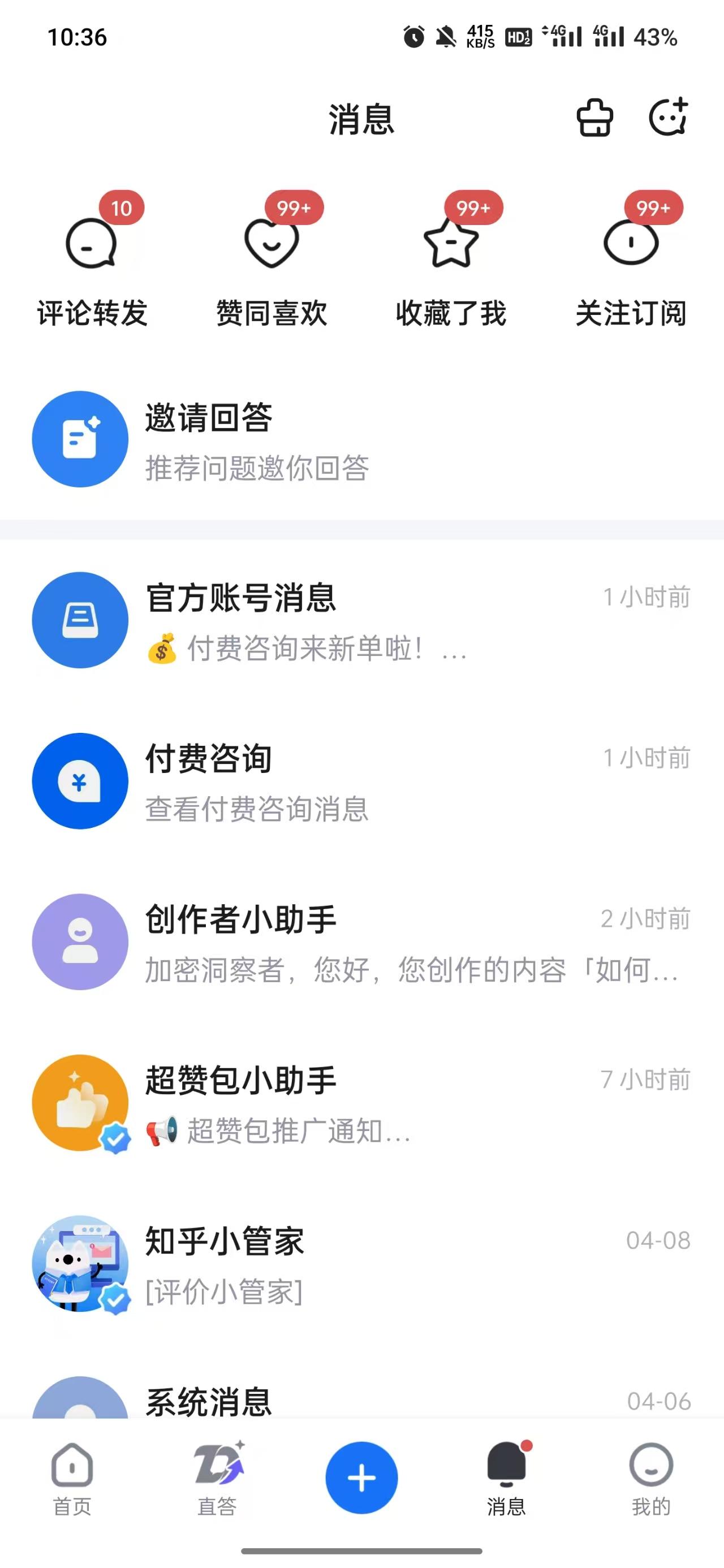724x1568 pixels.
Task: Tap the 10 badge on 评论转发
Action: 122,208
